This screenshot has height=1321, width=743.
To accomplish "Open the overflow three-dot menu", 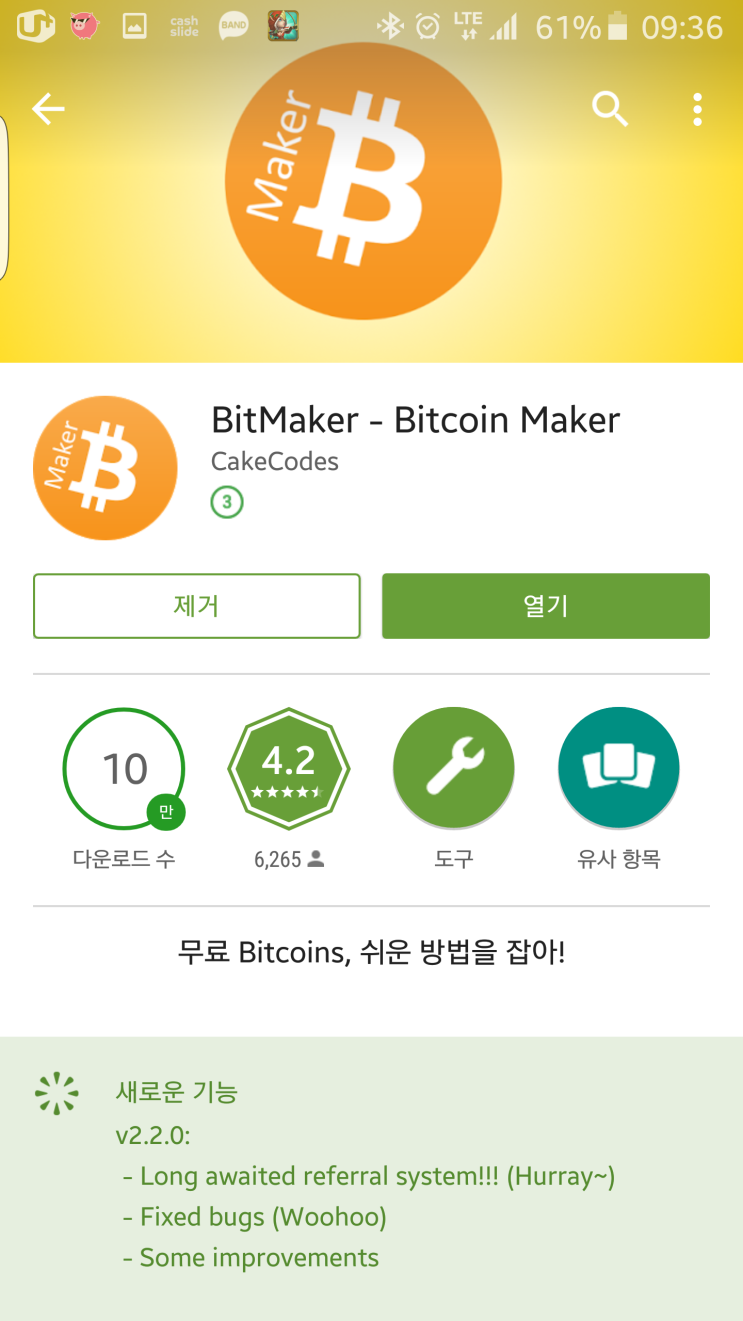I will [697, 110].
